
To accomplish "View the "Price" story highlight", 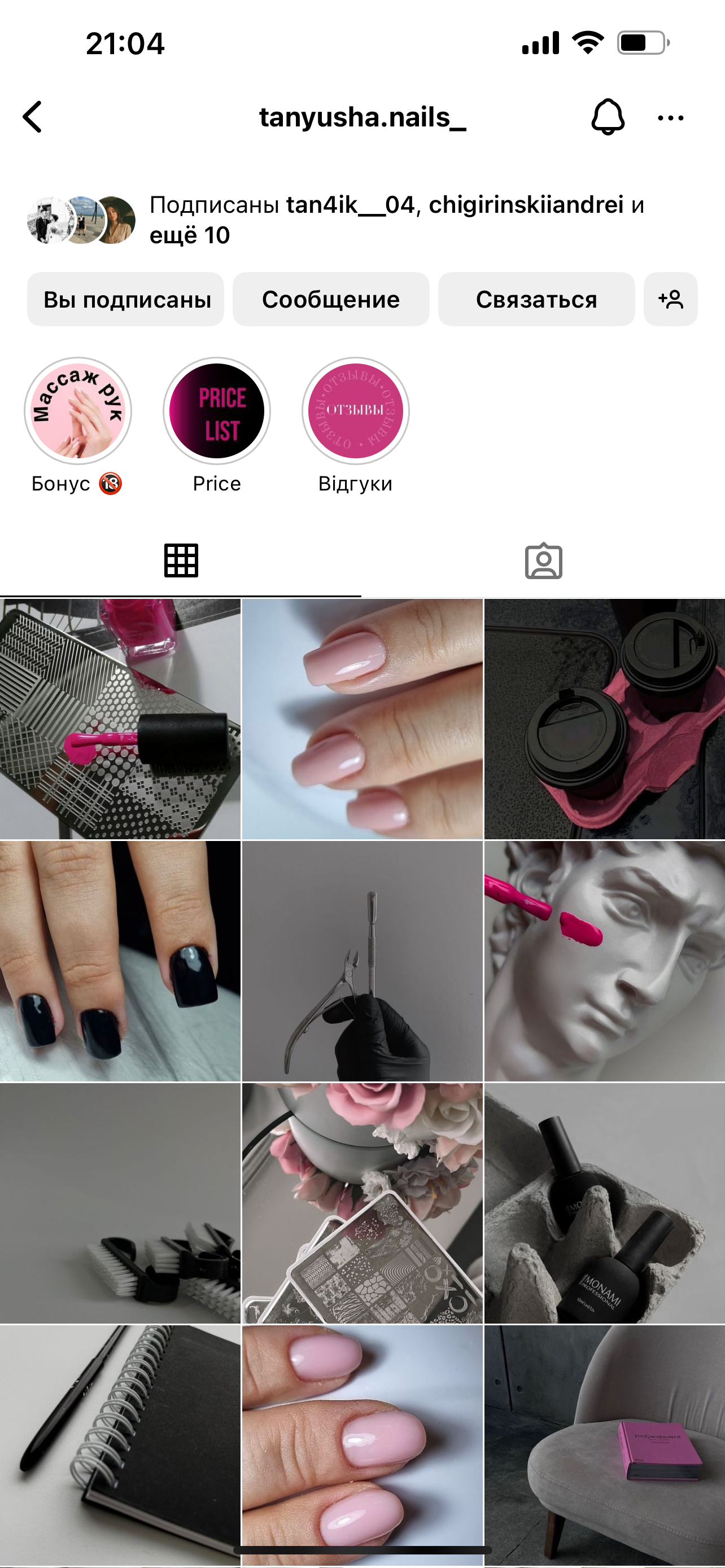I will click(x=217, y=411).
